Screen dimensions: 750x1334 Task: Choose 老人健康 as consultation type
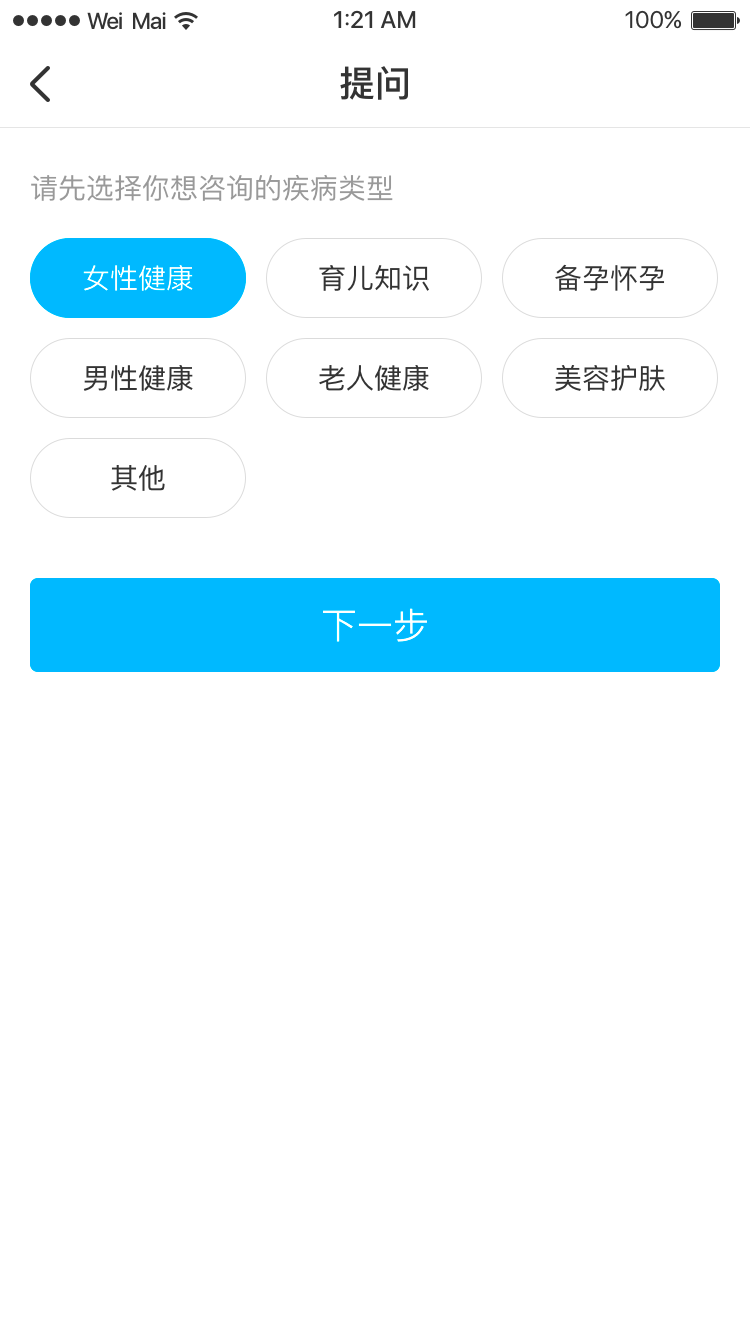click(x=373, y=378)
